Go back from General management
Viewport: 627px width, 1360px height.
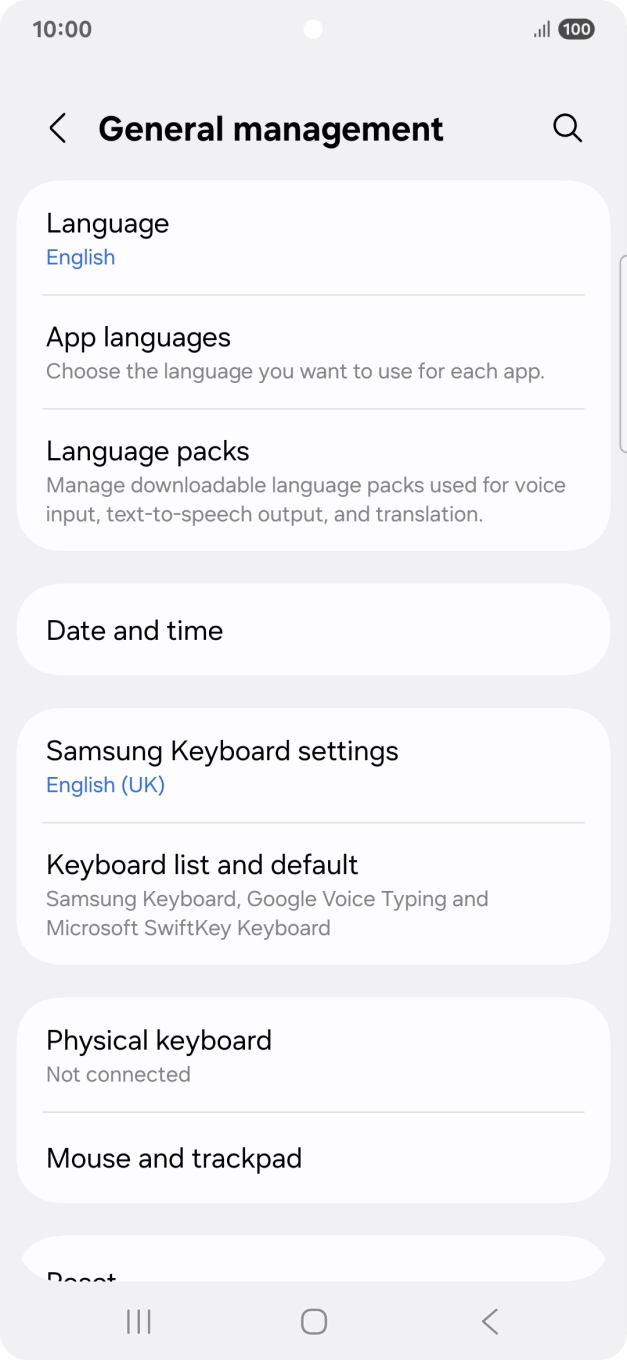pyautogui.click(x=58, y=129)
